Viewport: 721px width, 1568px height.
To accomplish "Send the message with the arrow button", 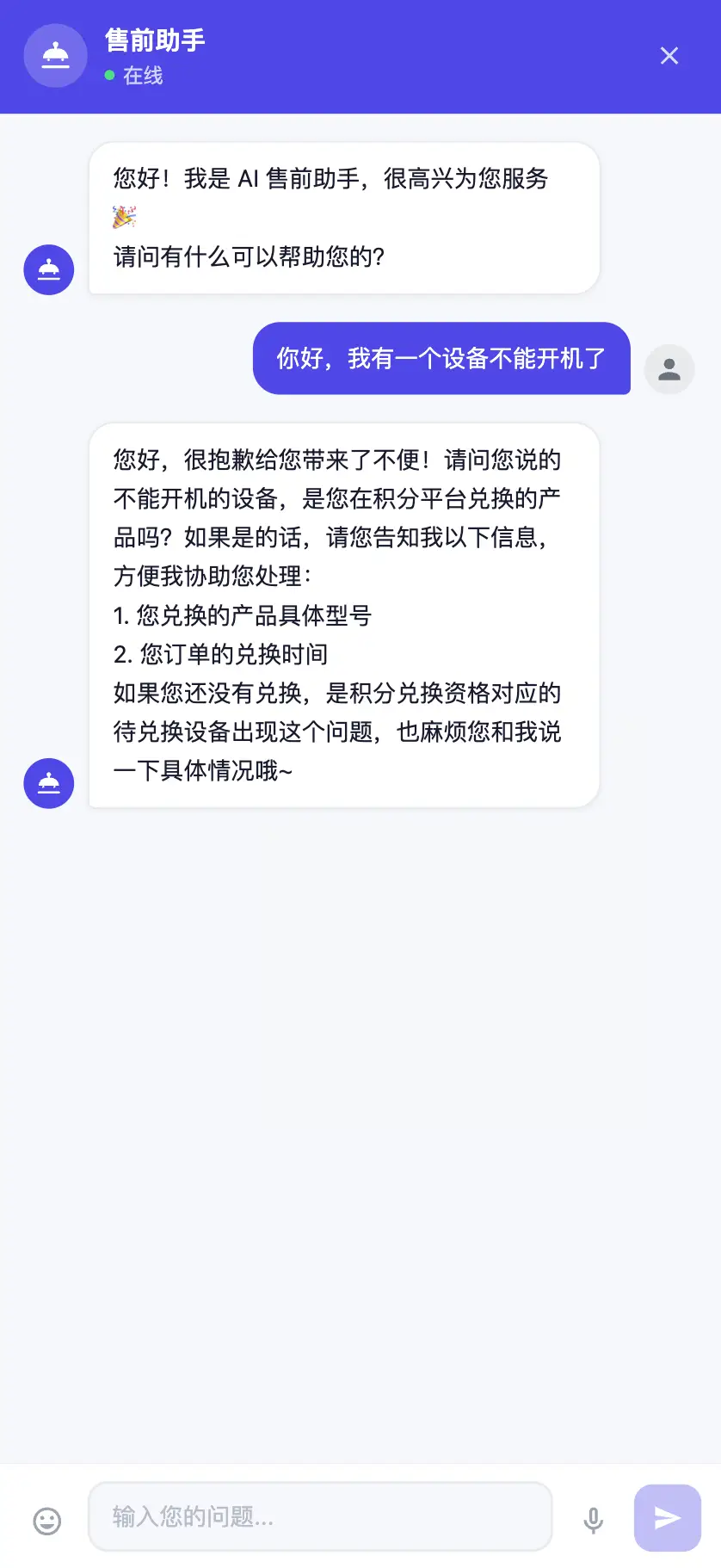I will [x=667, y=1518].
